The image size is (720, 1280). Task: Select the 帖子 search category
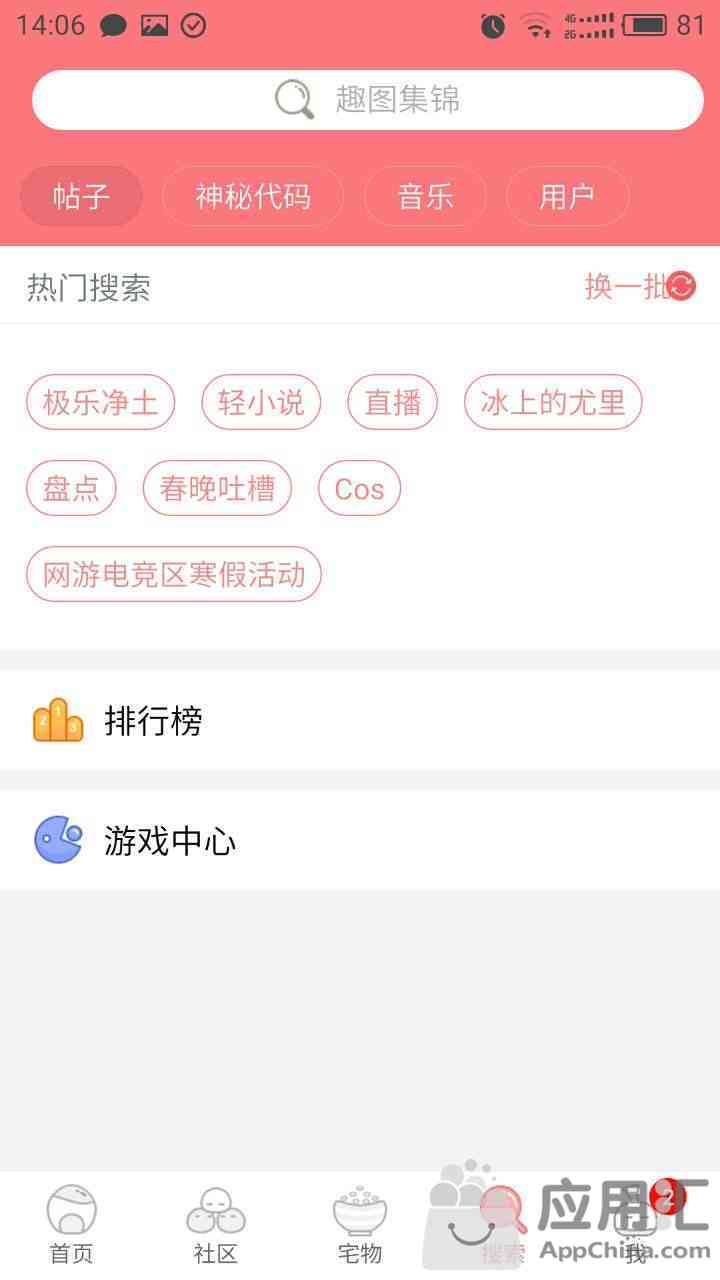pyautogui.click(x=81, y=196)
